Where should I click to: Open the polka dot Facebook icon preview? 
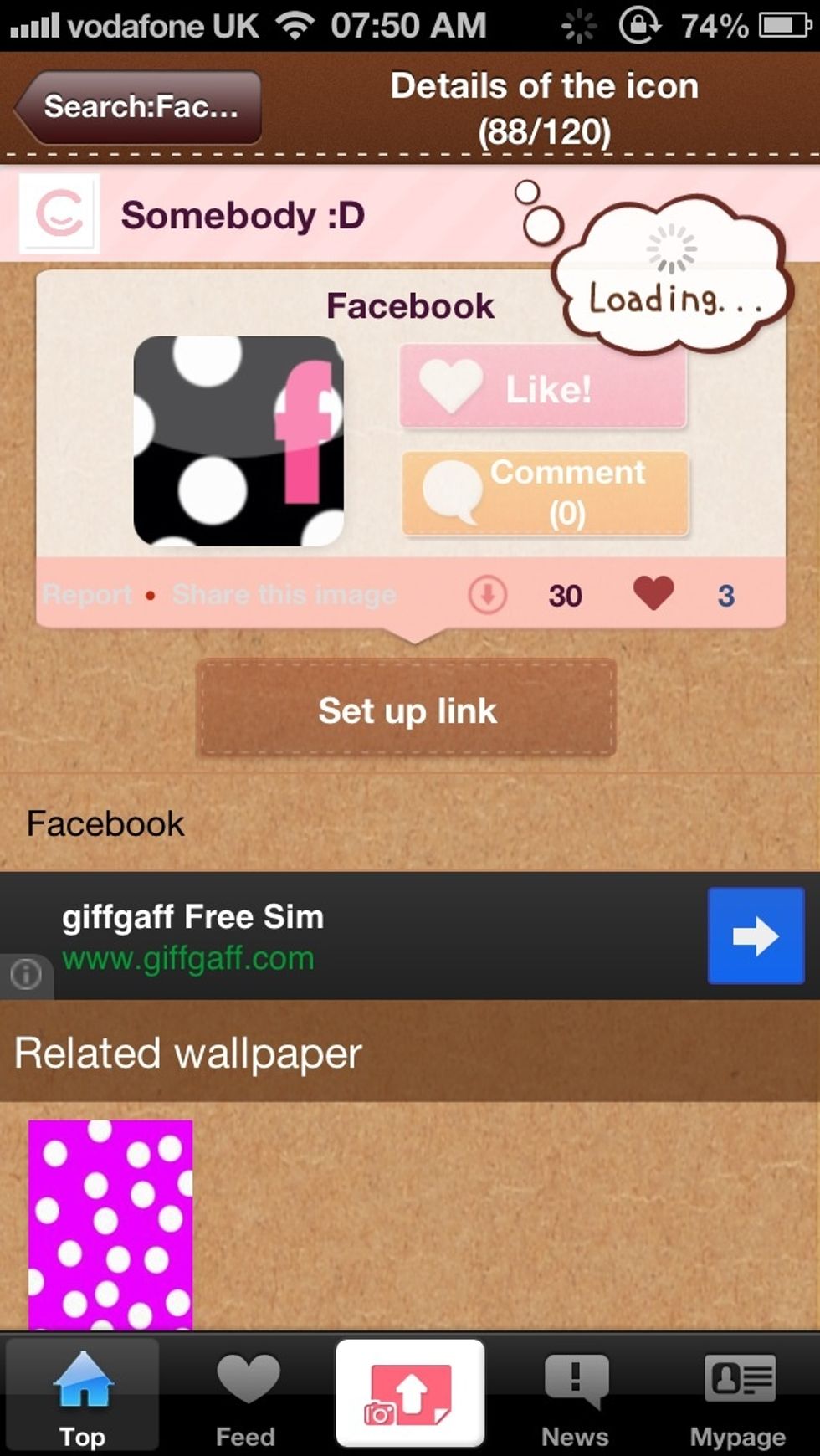tap(240, 438)
